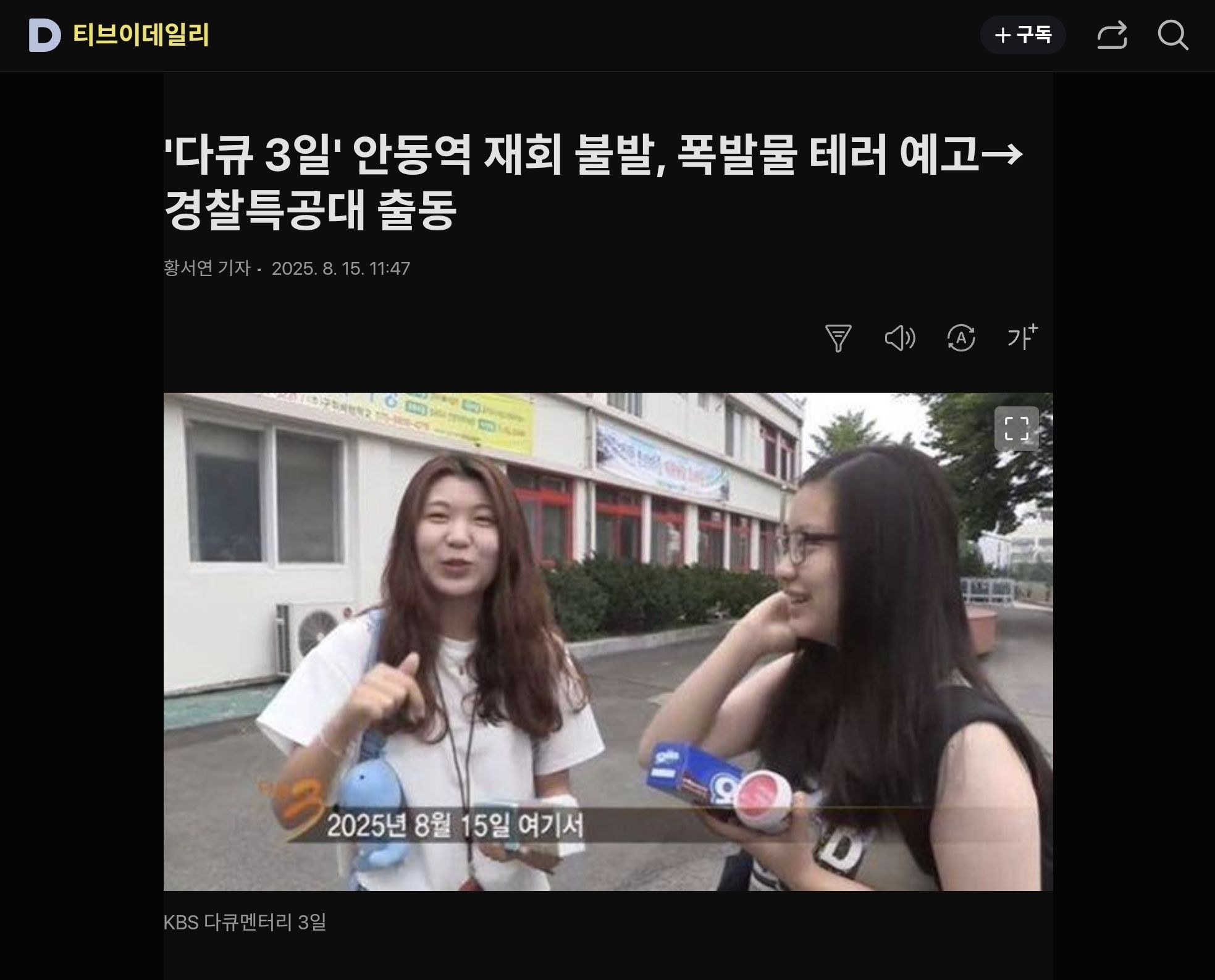Open the KBS 다큐멘터리 3일 article image

tap(608, 642)
